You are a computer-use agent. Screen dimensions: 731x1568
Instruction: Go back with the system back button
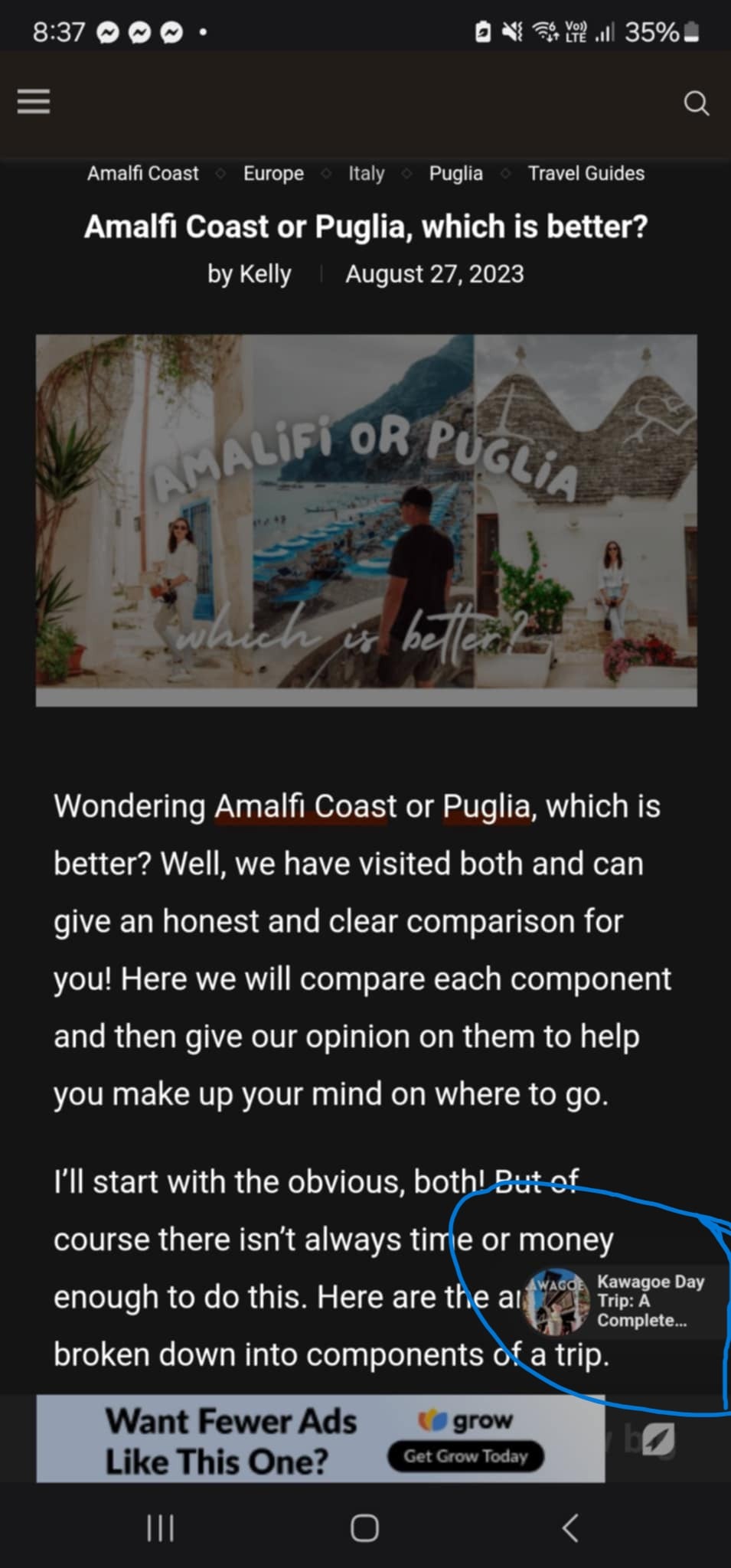click(569, 1528)
